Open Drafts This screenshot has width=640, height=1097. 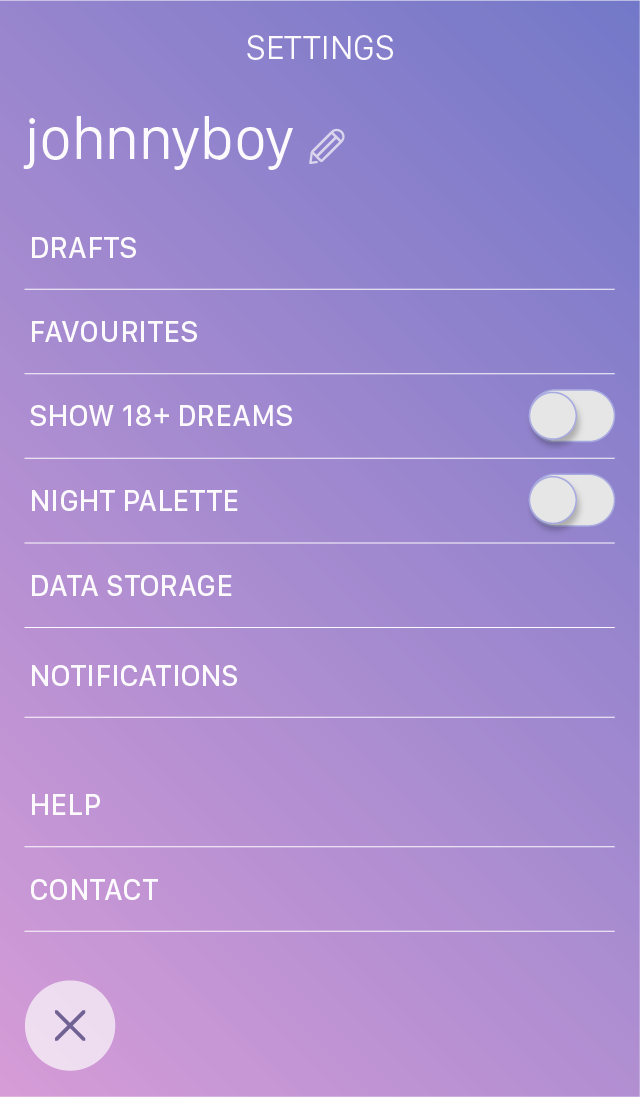84,248
